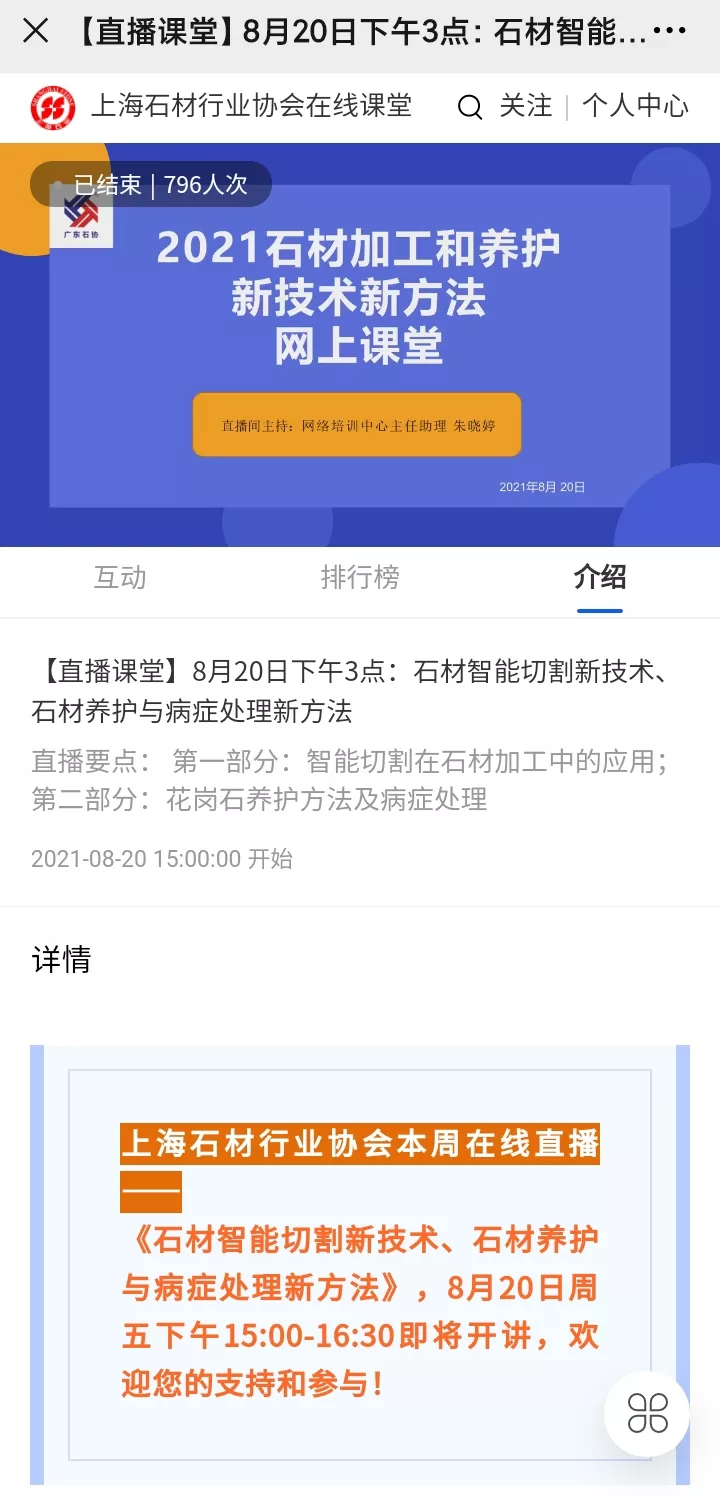Viewport: 720px width, 1497px height.
Task: Open the 2021石材加工和养护 video cover
Action: (360, 345)
